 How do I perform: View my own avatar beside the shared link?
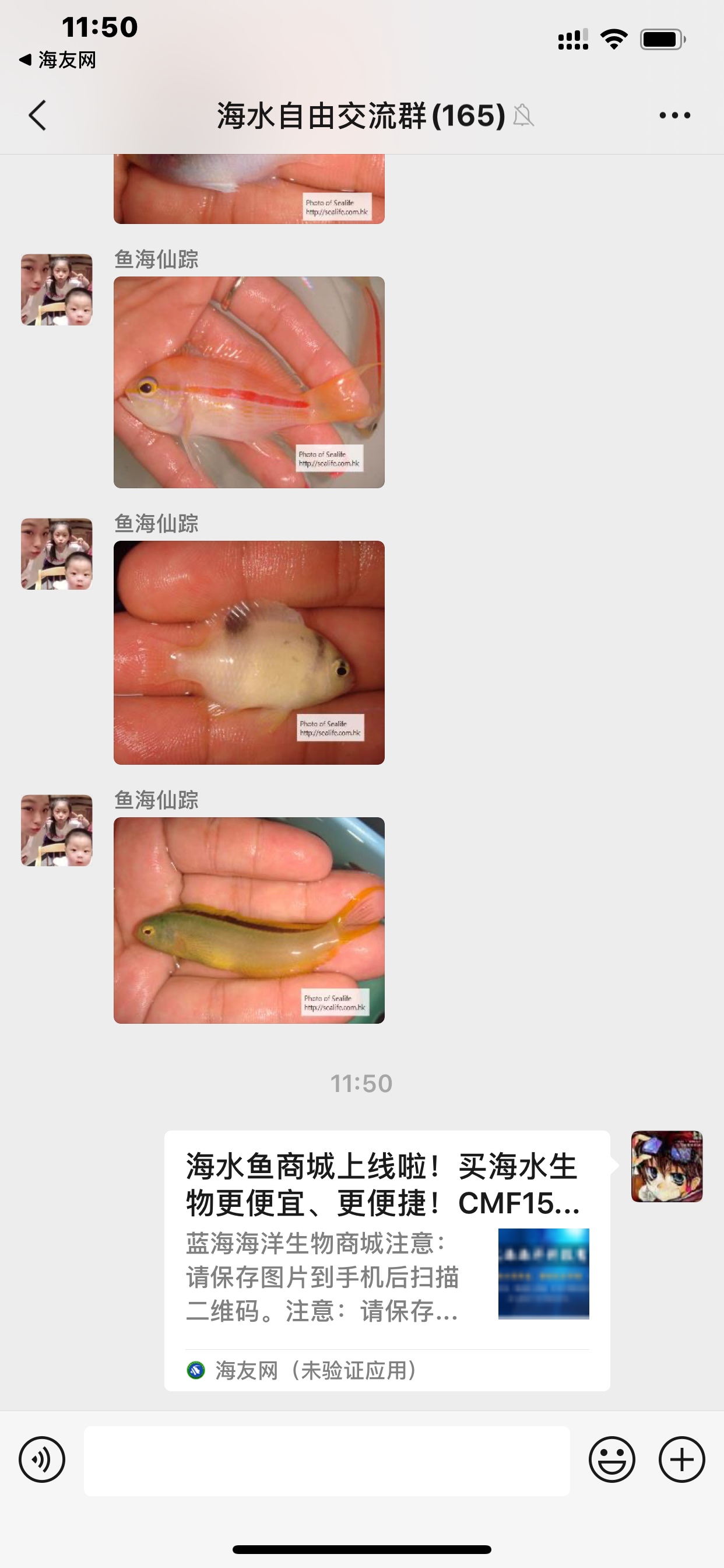click(x=666, y=1166)
